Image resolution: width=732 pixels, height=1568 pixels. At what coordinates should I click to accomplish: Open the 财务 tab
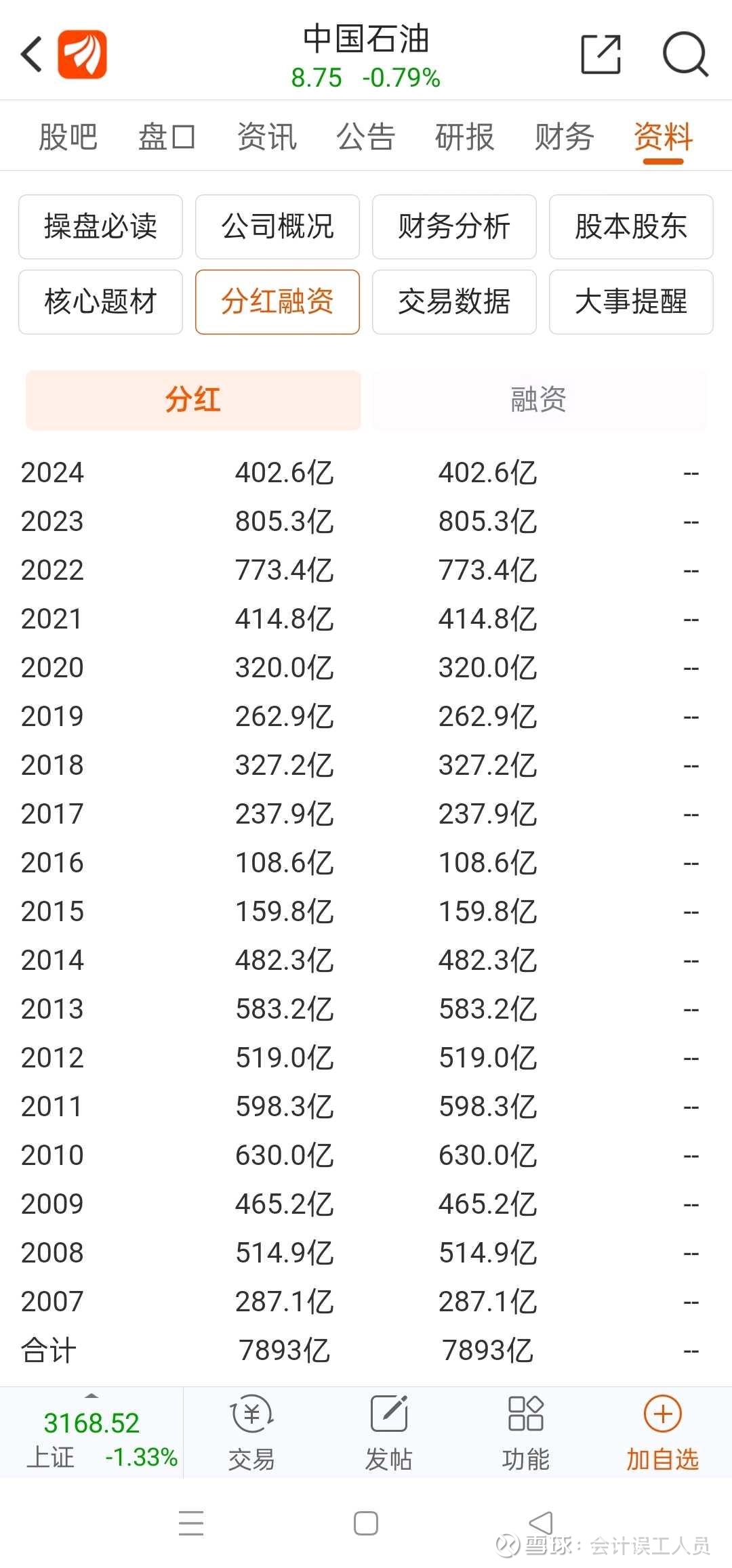(x=565, y=137)
